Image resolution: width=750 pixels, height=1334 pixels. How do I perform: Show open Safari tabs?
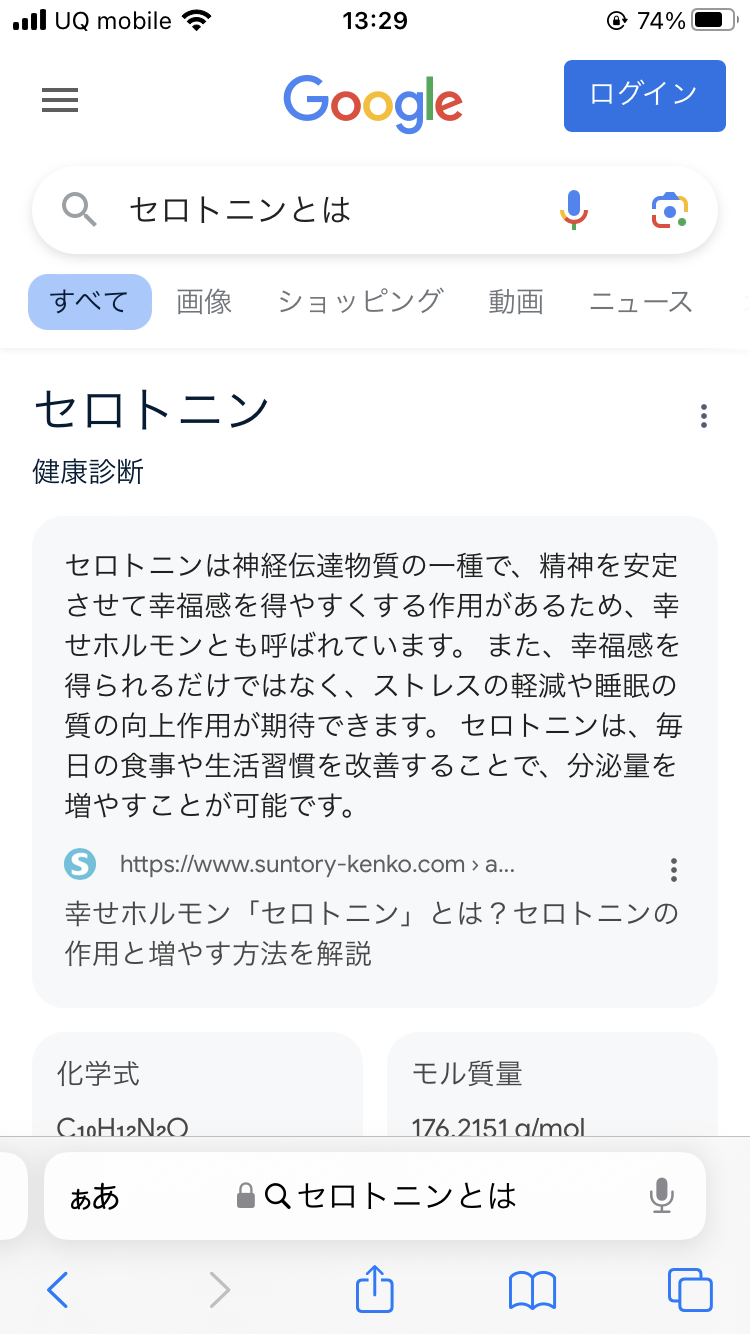click(690, 1290)
